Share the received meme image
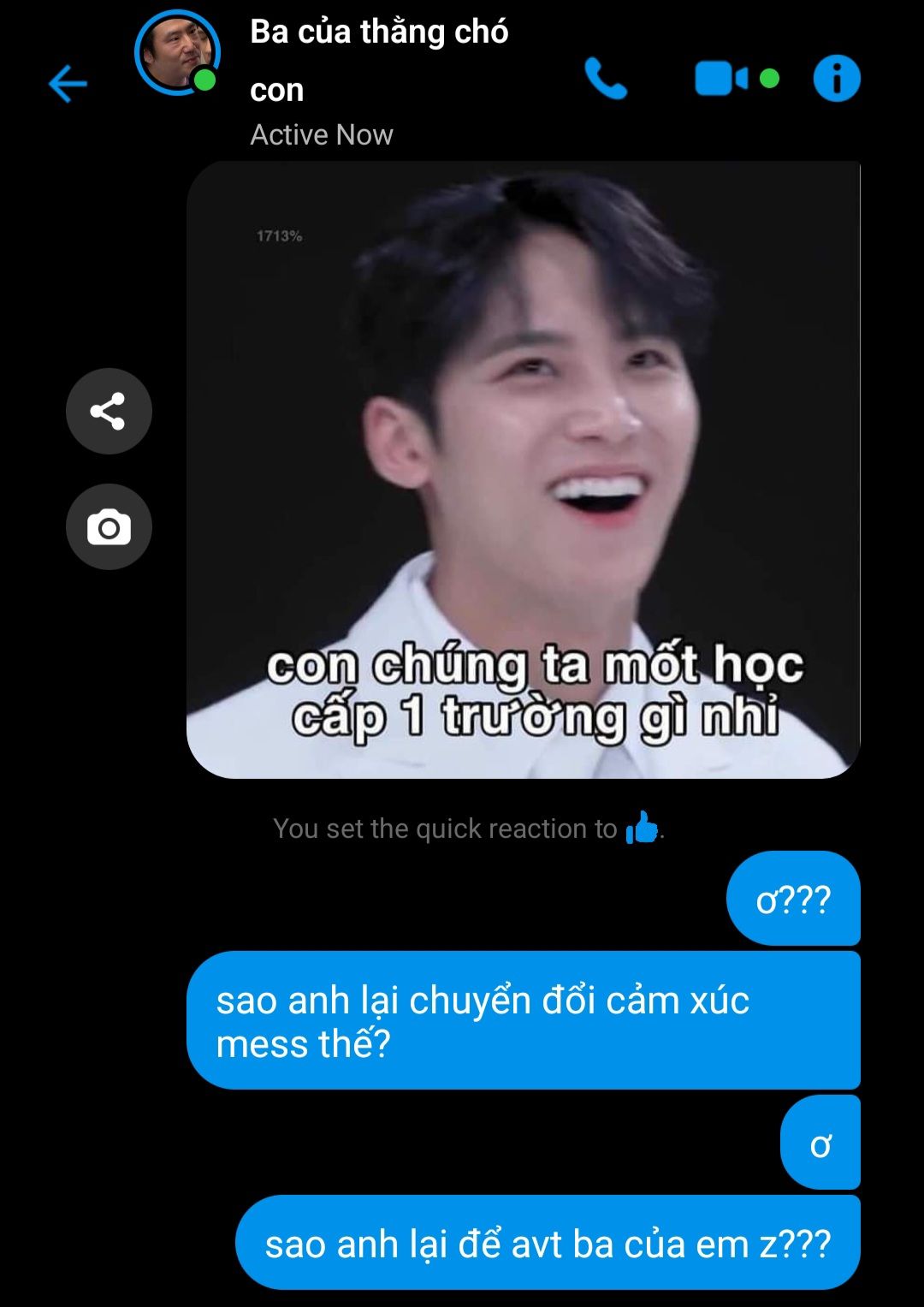Image resolution: width=924 pixels, height=1307 pixels. tap(109, 411)
